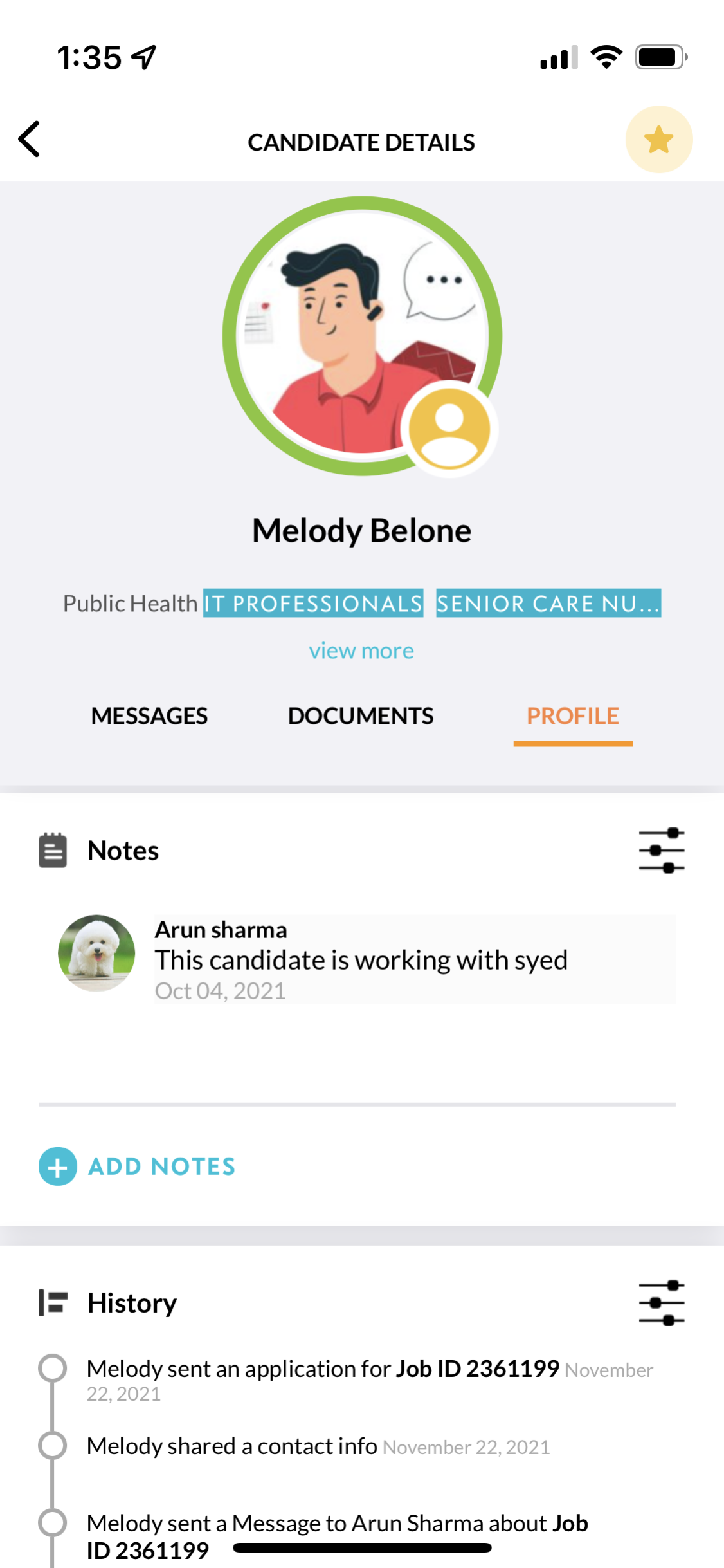
Task: Open the filter icon next to History
Action: 662,1303
